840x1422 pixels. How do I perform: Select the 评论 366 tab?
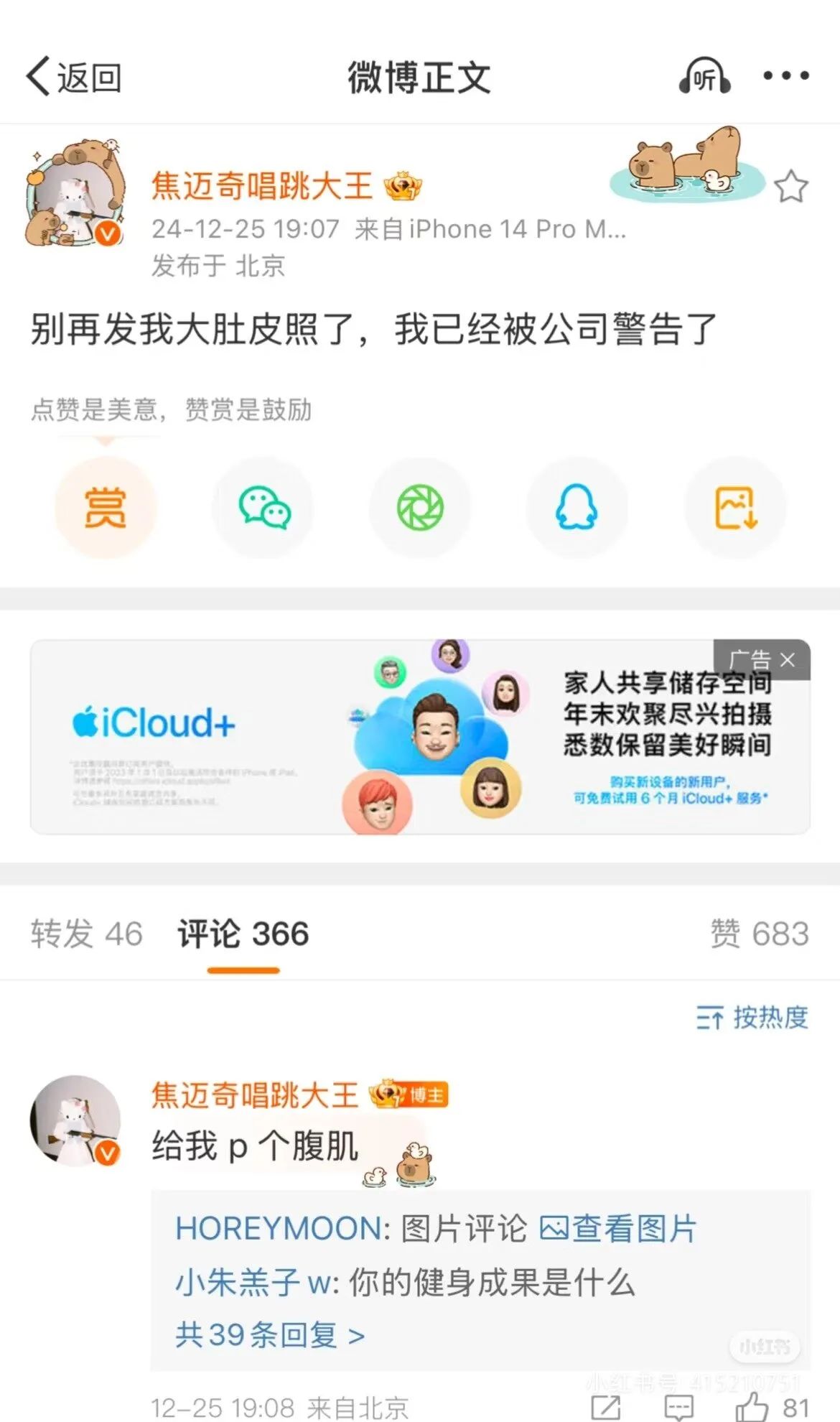[x=243, y=934]
